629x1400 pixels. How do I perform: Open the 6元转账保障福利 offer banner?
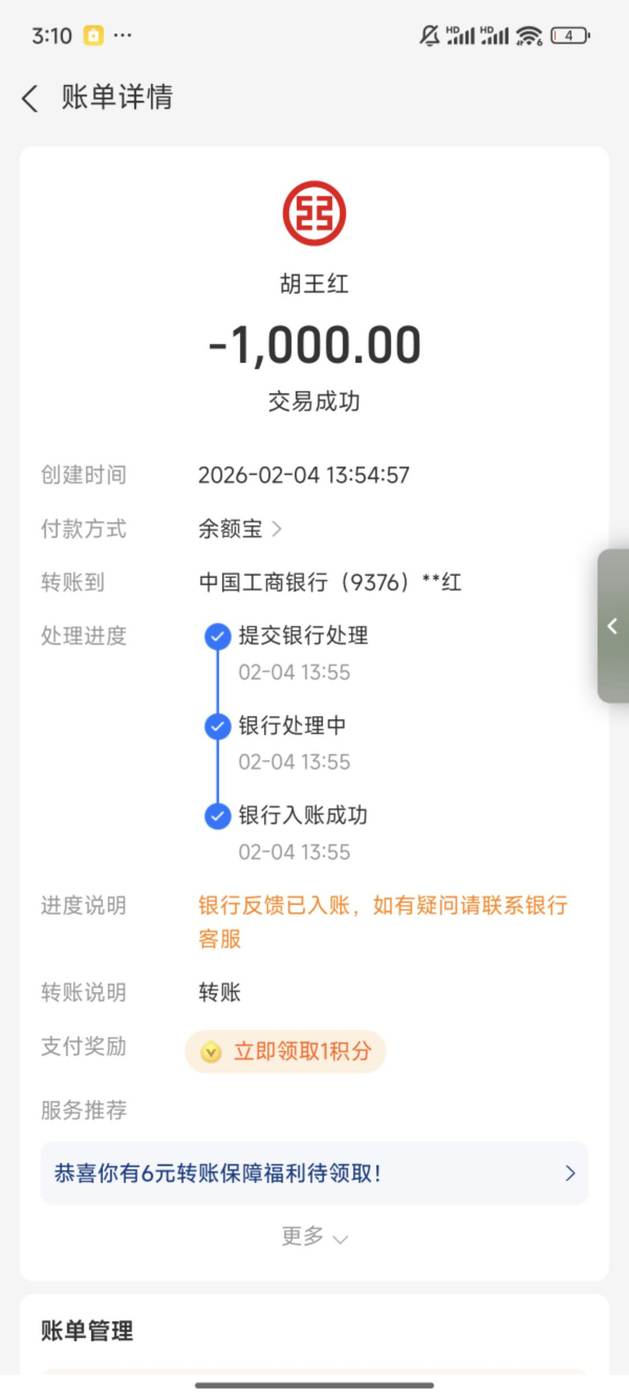click(x=314, y=1173)
